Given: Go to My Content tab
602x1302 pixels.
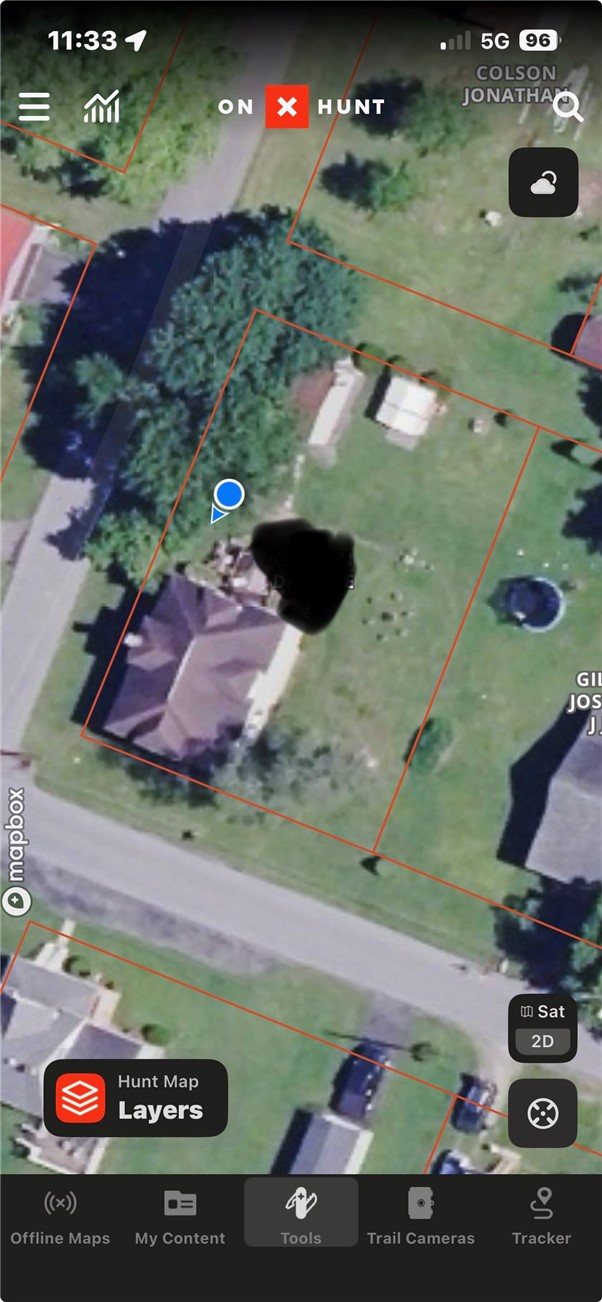Looking at the screenshot, I should pos(180,1216).
